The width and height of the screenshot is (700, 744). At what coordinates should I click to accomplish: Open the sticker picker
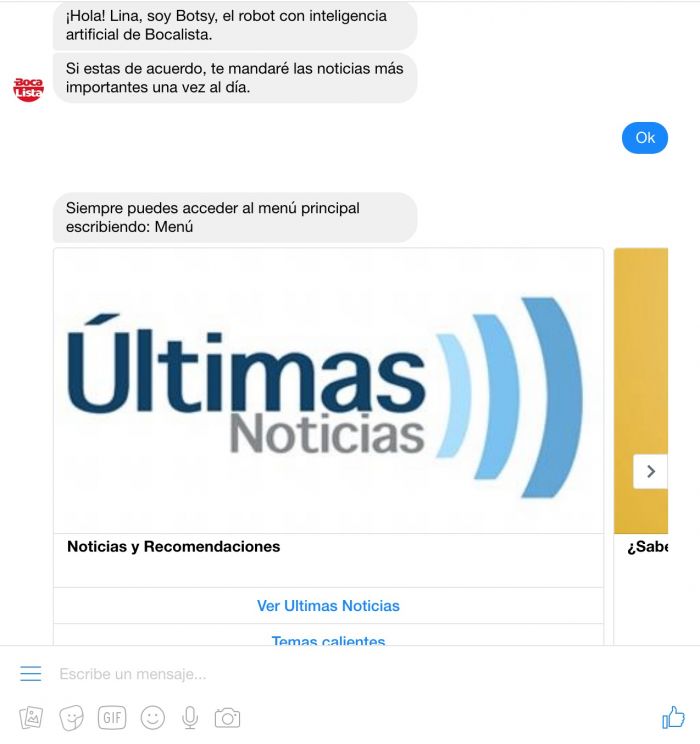71,717
